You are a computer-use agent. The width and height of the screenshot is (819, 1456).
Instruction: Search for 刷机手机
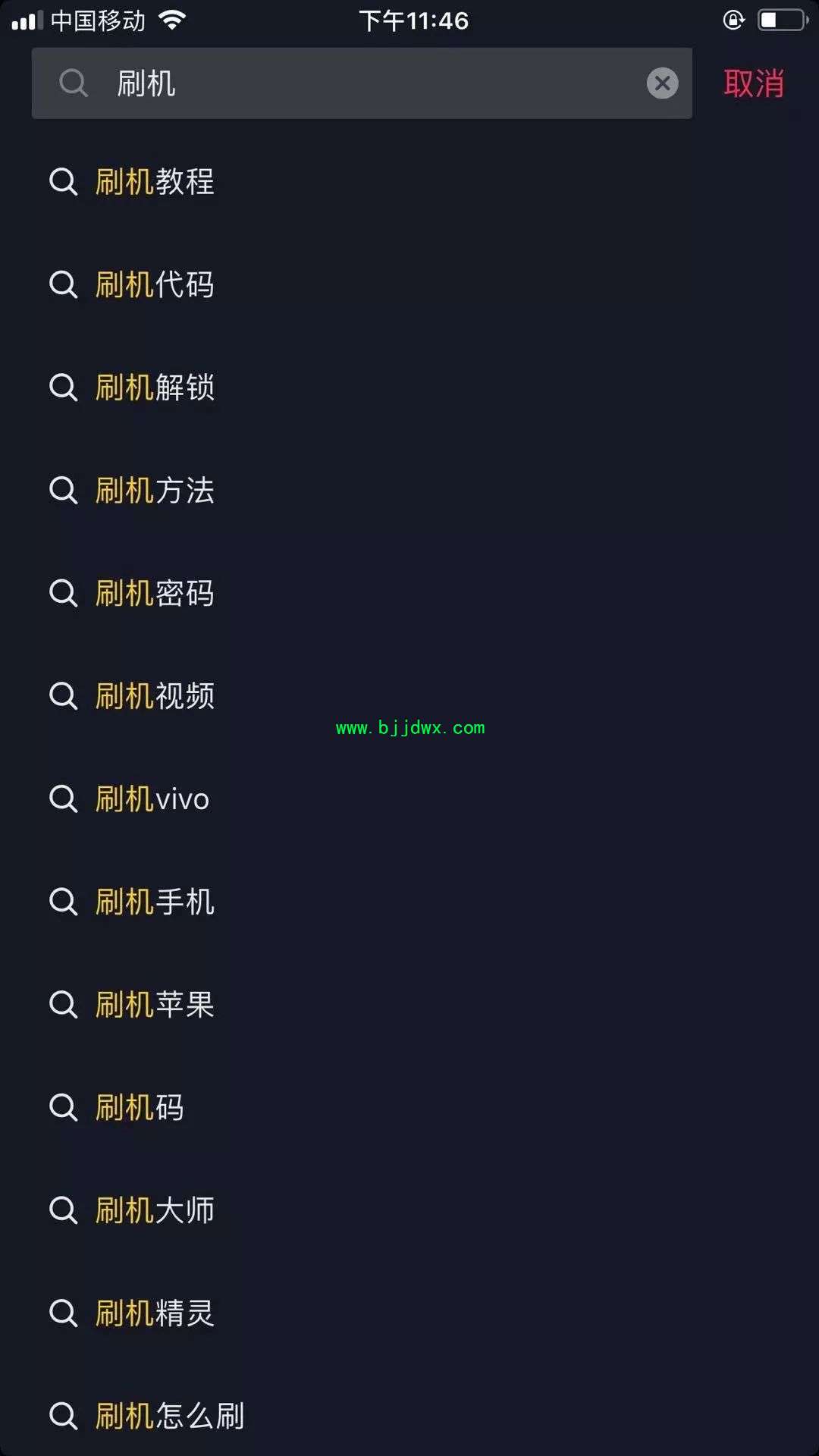(409, 902)
